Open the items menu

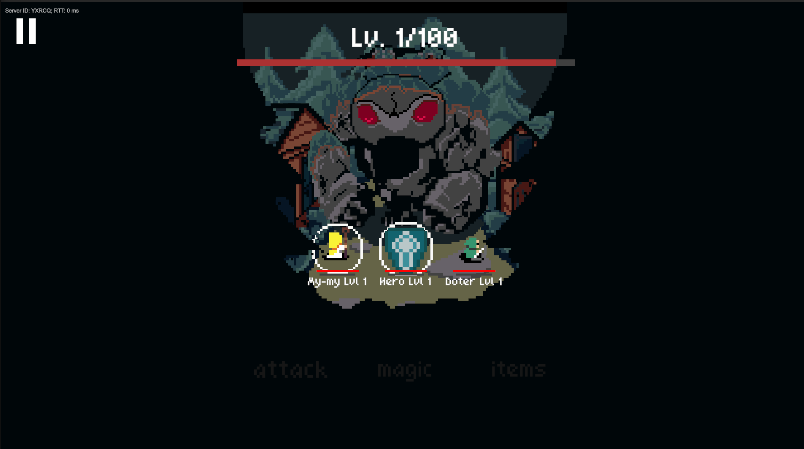click(x=518, y=369)
